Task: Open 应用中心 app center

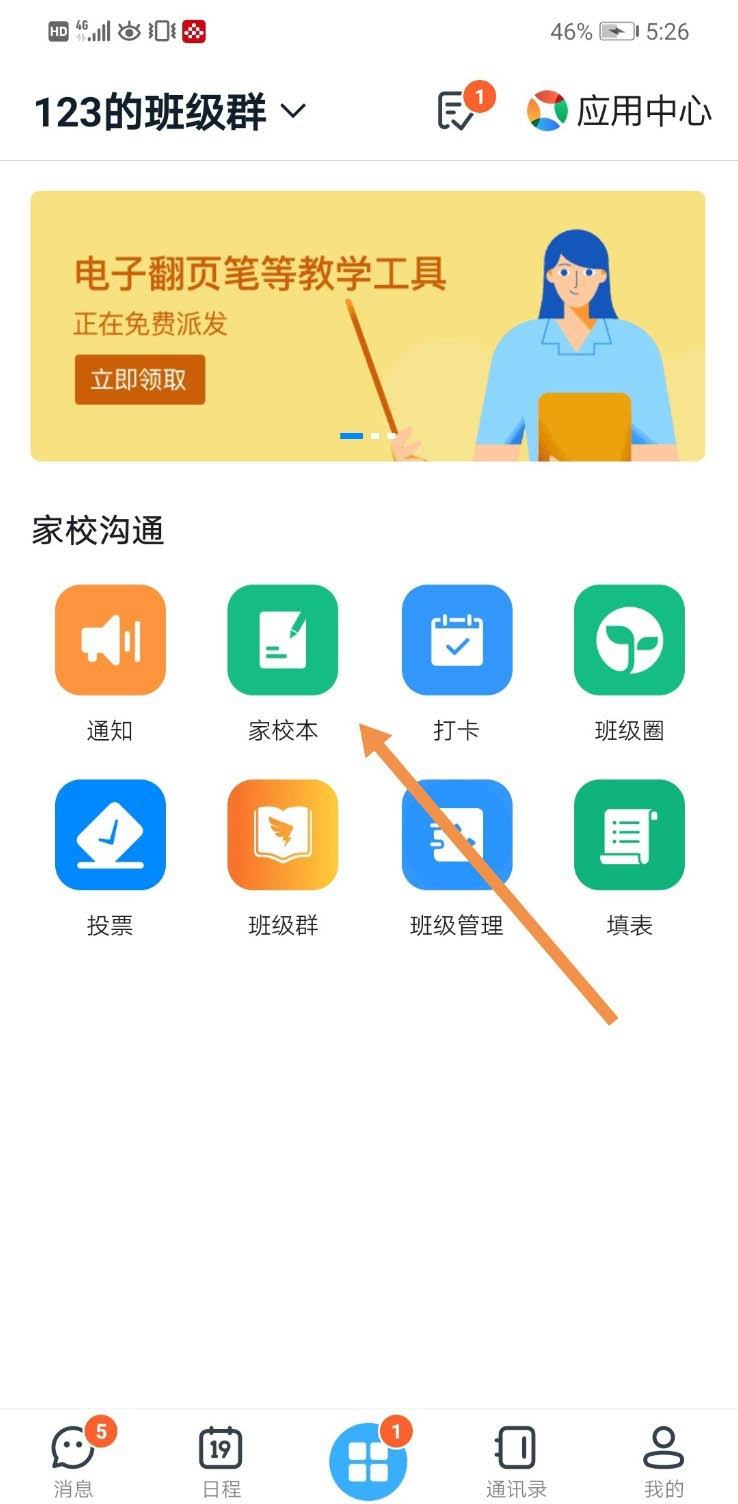Action: point(620,111)
